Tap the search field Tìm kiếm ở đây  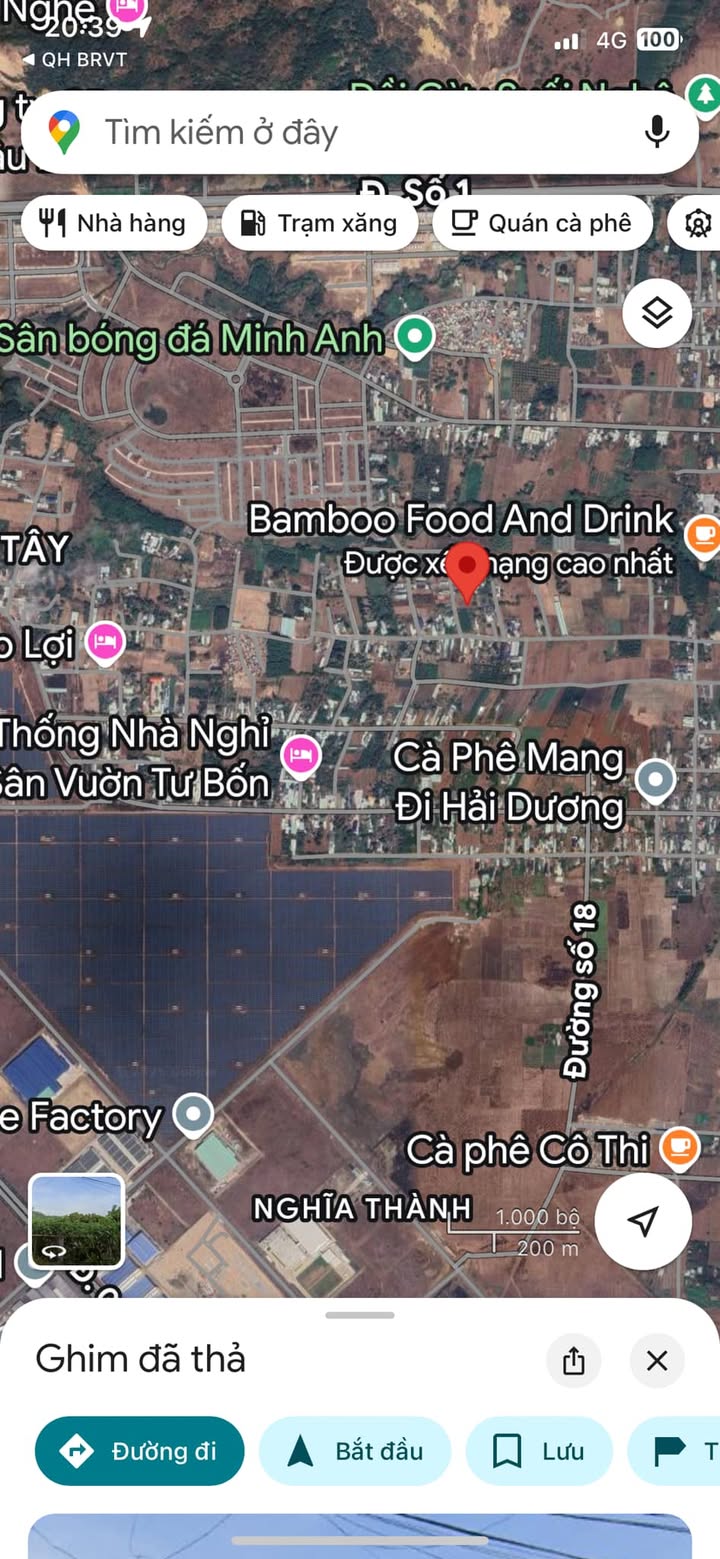point(330,132)
